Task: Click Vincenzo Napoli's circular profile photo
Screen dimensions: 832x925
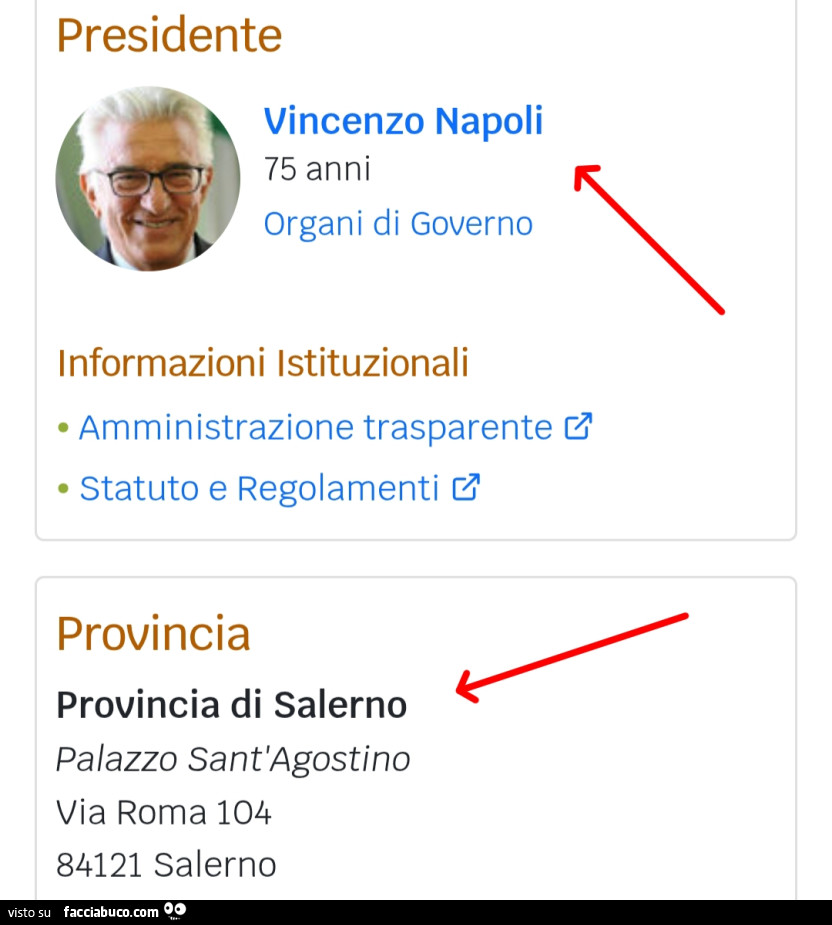Action: (x=147, y=177)
